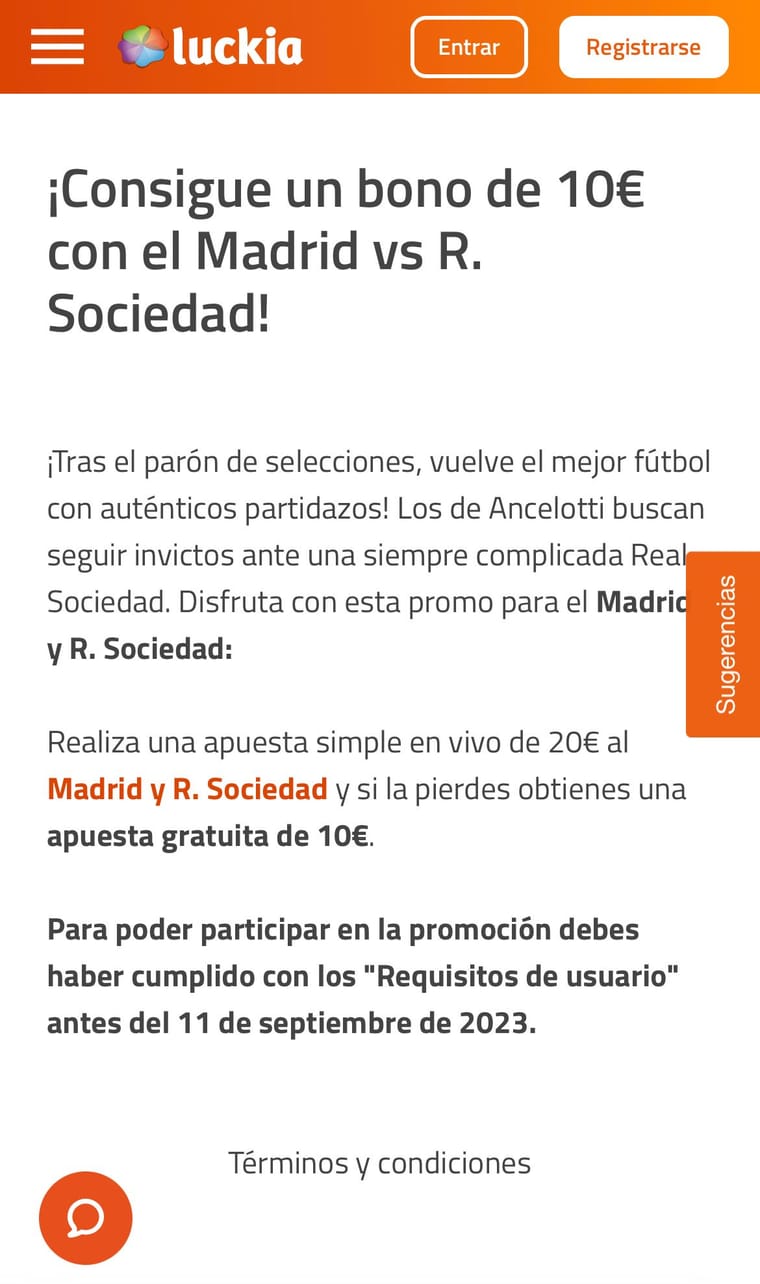Go to Luckia home via logo
Image resolution: width=760 pixels, height=1284 pixels.
pos(211,47)
